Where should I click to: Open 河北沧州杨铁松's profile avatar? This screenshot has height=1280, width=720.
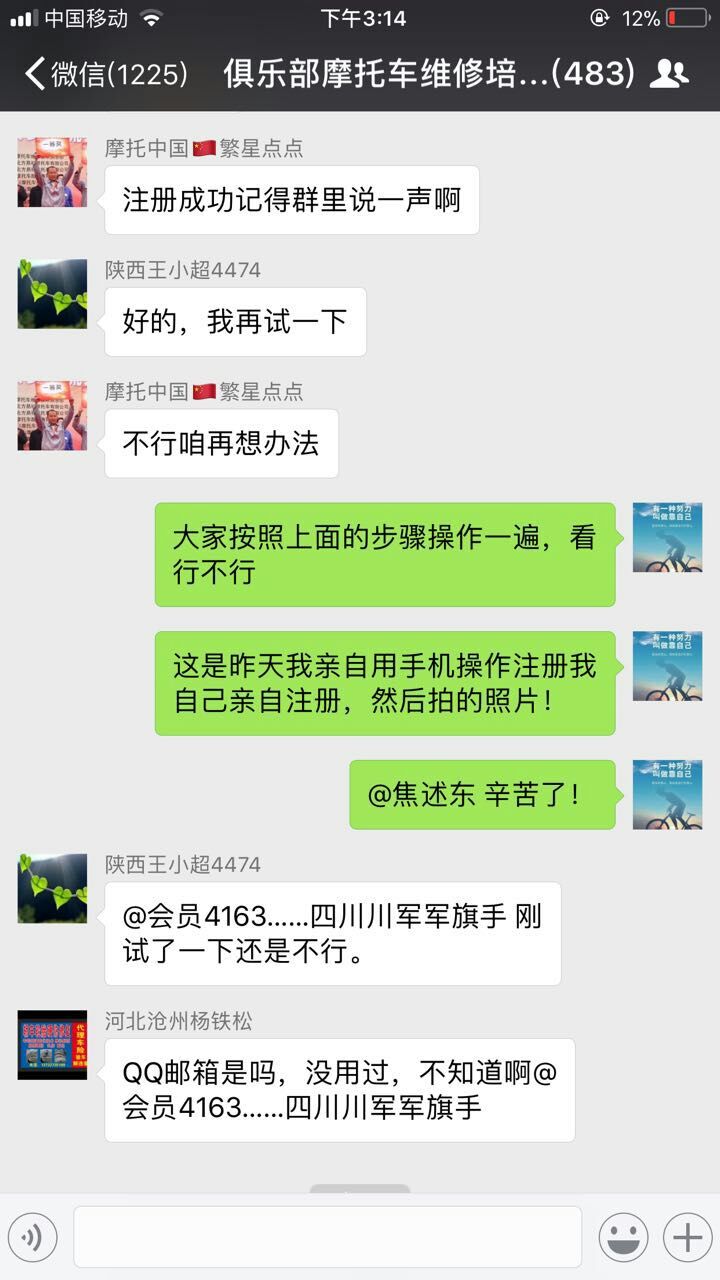pos(52,1045)
